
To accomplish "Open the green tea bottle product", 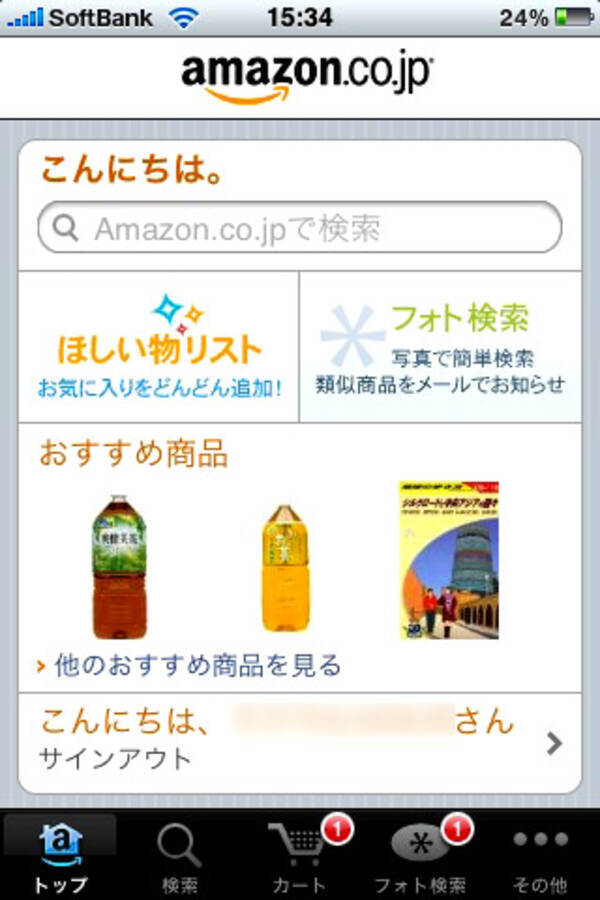I will tap(119, 567).
